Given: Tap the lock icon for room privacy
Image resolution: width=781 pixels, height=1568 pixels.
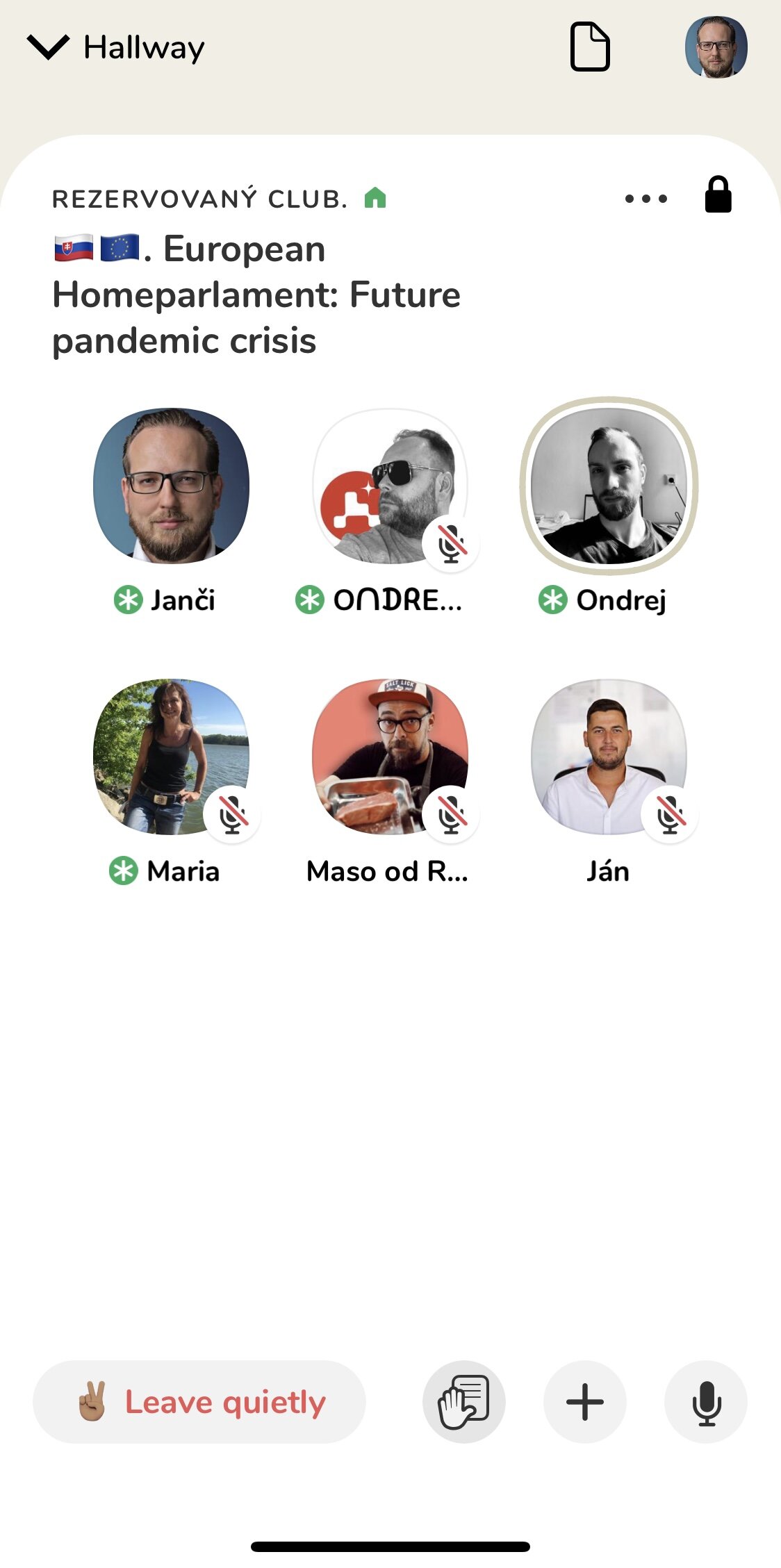Looking at the screenshot, I should [x=718, y=195].
